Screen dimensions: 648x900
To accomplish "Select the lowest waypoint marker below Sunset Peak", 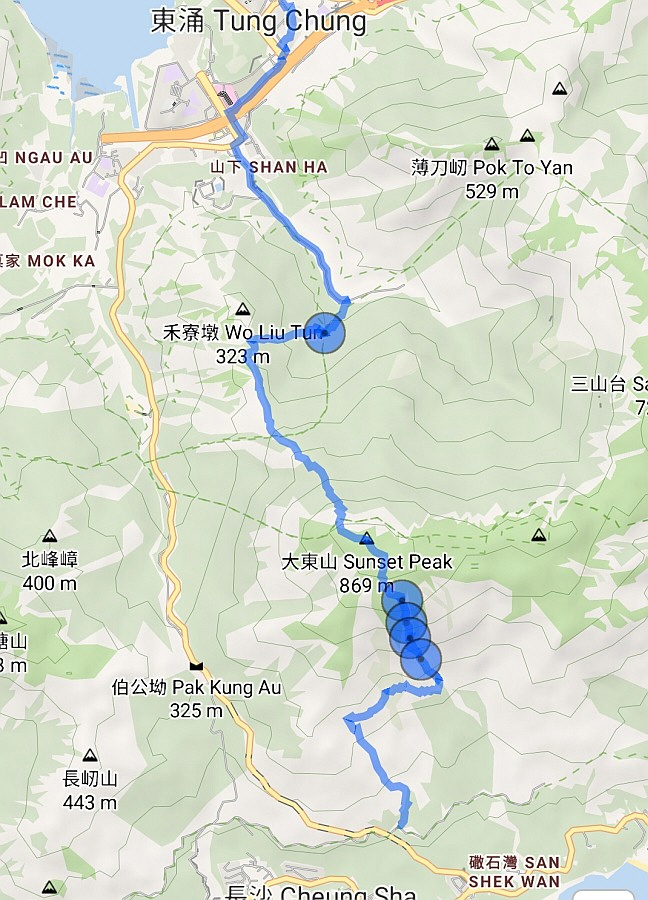I will (x=421, y=660).
